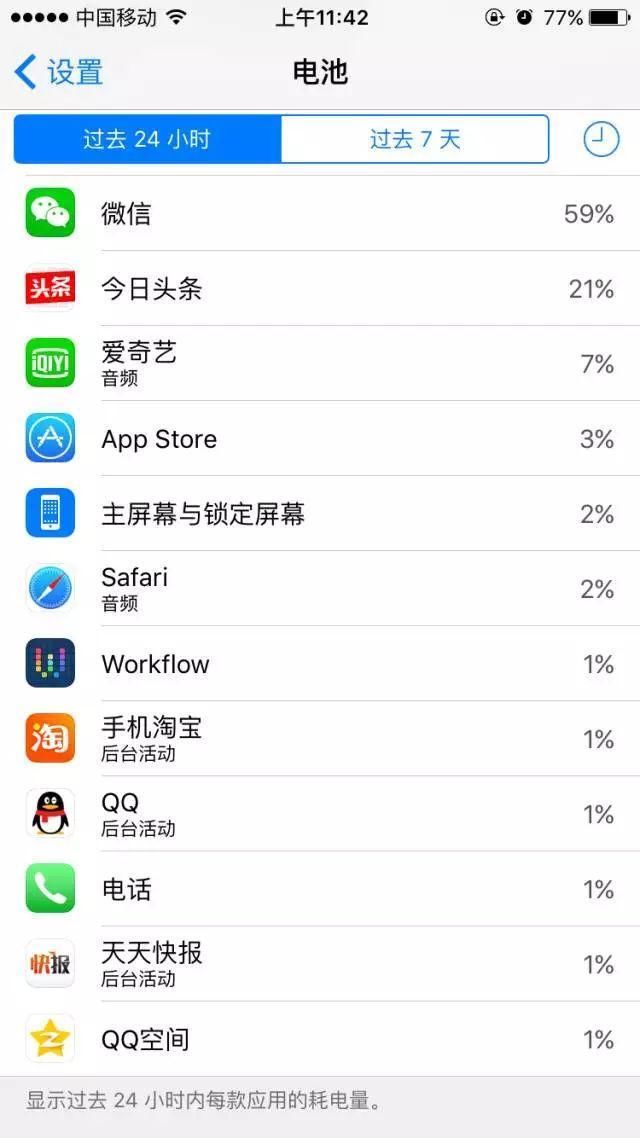
Task: Tap the 天天快报 row
Action: pos(320,964)
